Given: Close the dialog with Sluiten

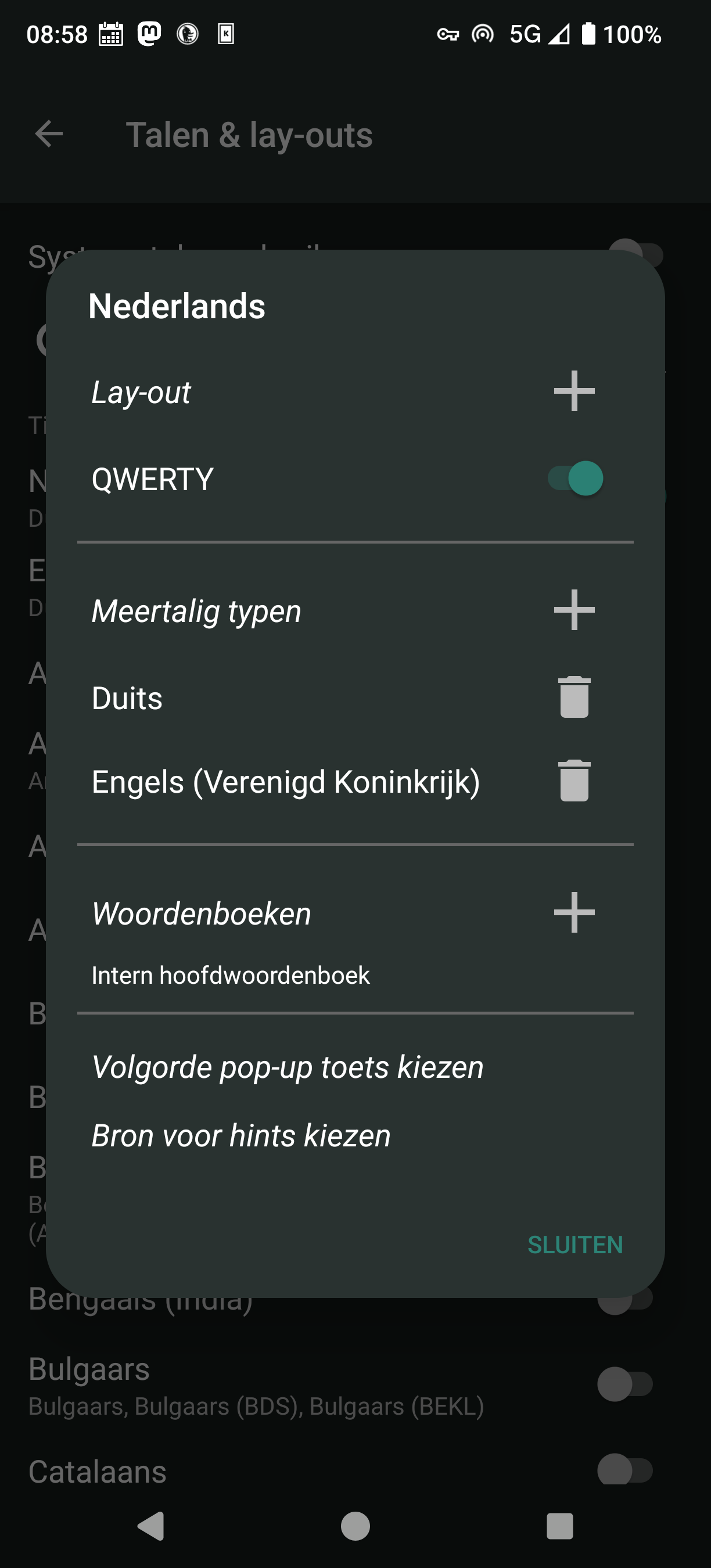Looking at the screenshot, I should point(574,1245).
